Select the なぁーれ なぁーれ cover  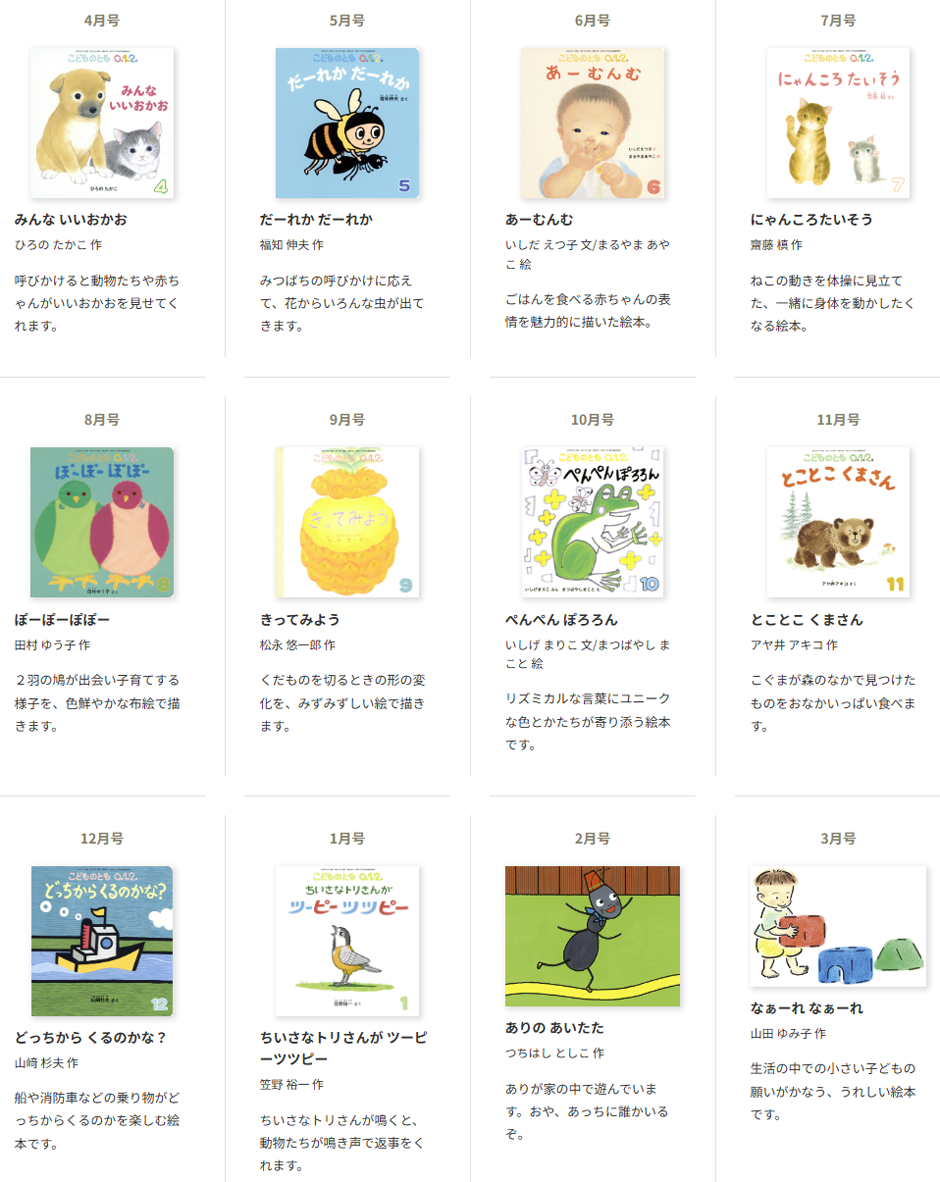point(838,926)
